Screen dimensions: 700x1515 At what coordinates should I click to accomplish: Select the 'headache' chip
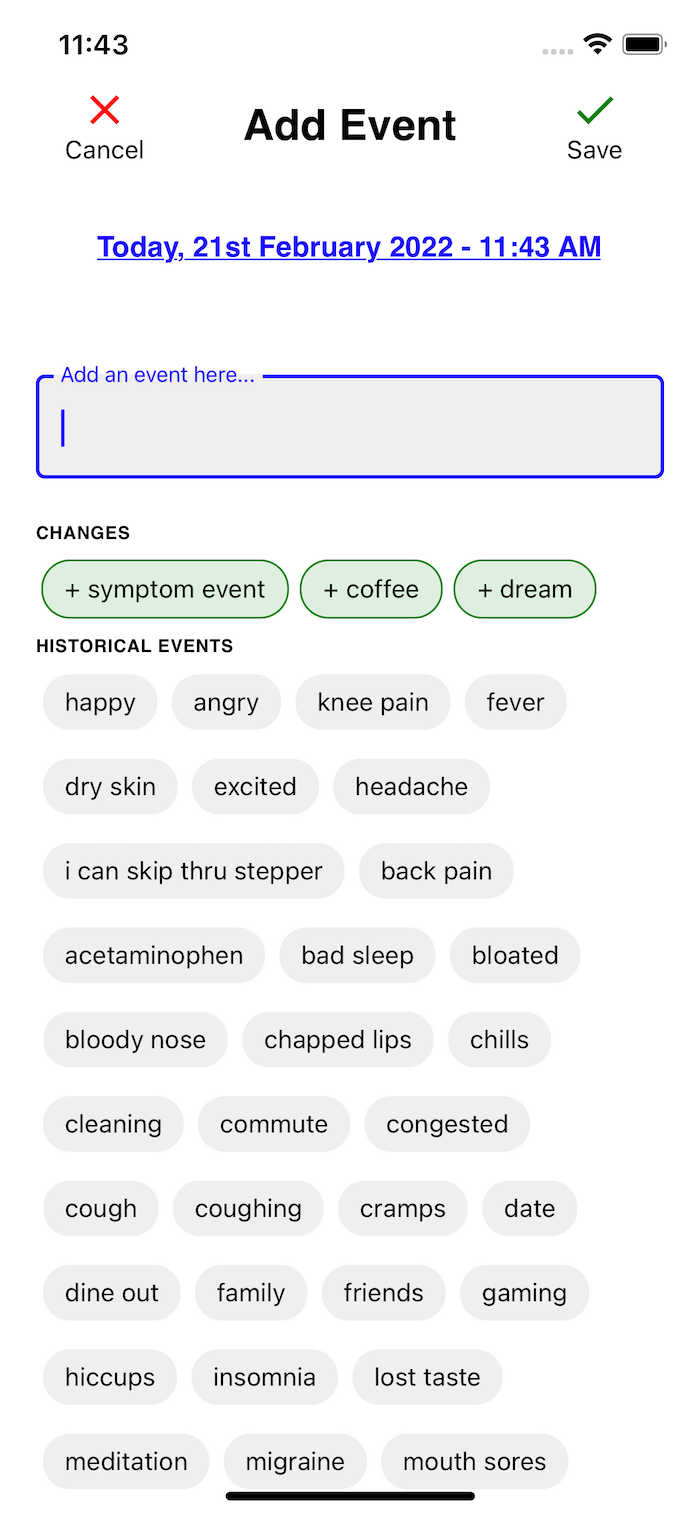coord(411,786)
